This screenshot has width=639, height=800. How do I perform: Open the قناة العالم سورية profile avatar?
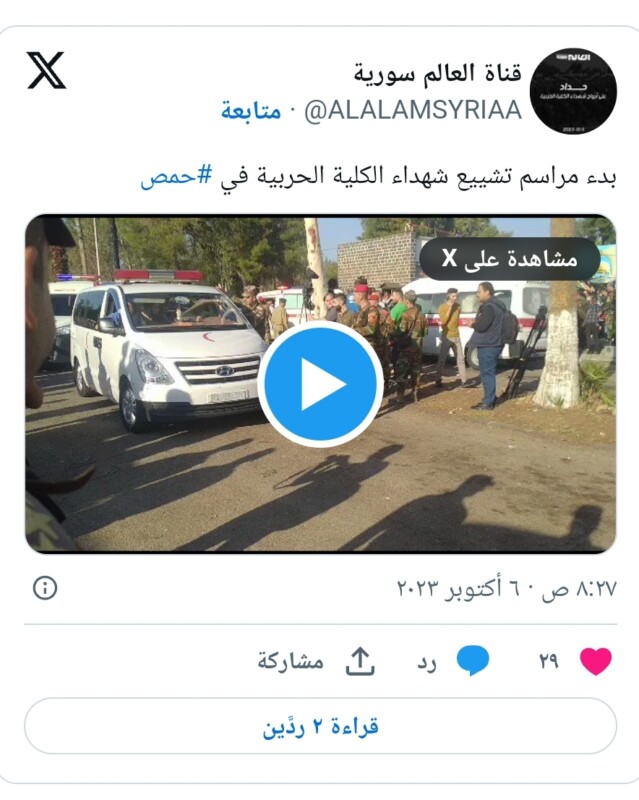(x=573, y=91)
